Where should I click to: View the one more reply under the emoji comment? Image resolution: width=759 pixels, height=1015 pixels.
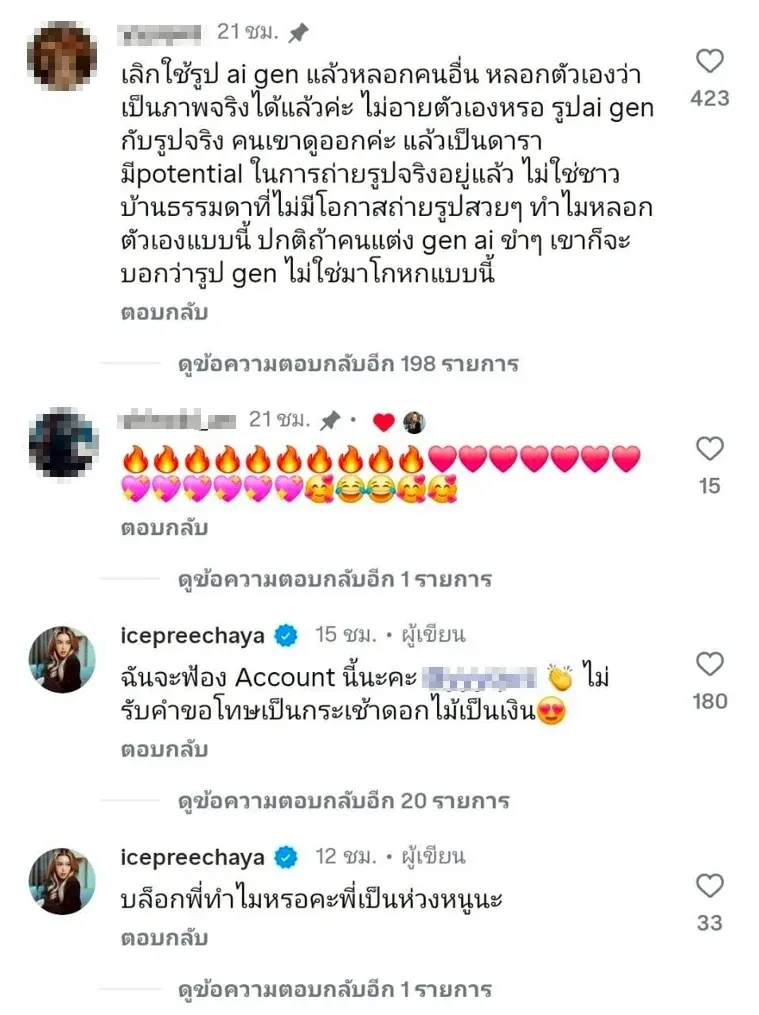(334, 578)
